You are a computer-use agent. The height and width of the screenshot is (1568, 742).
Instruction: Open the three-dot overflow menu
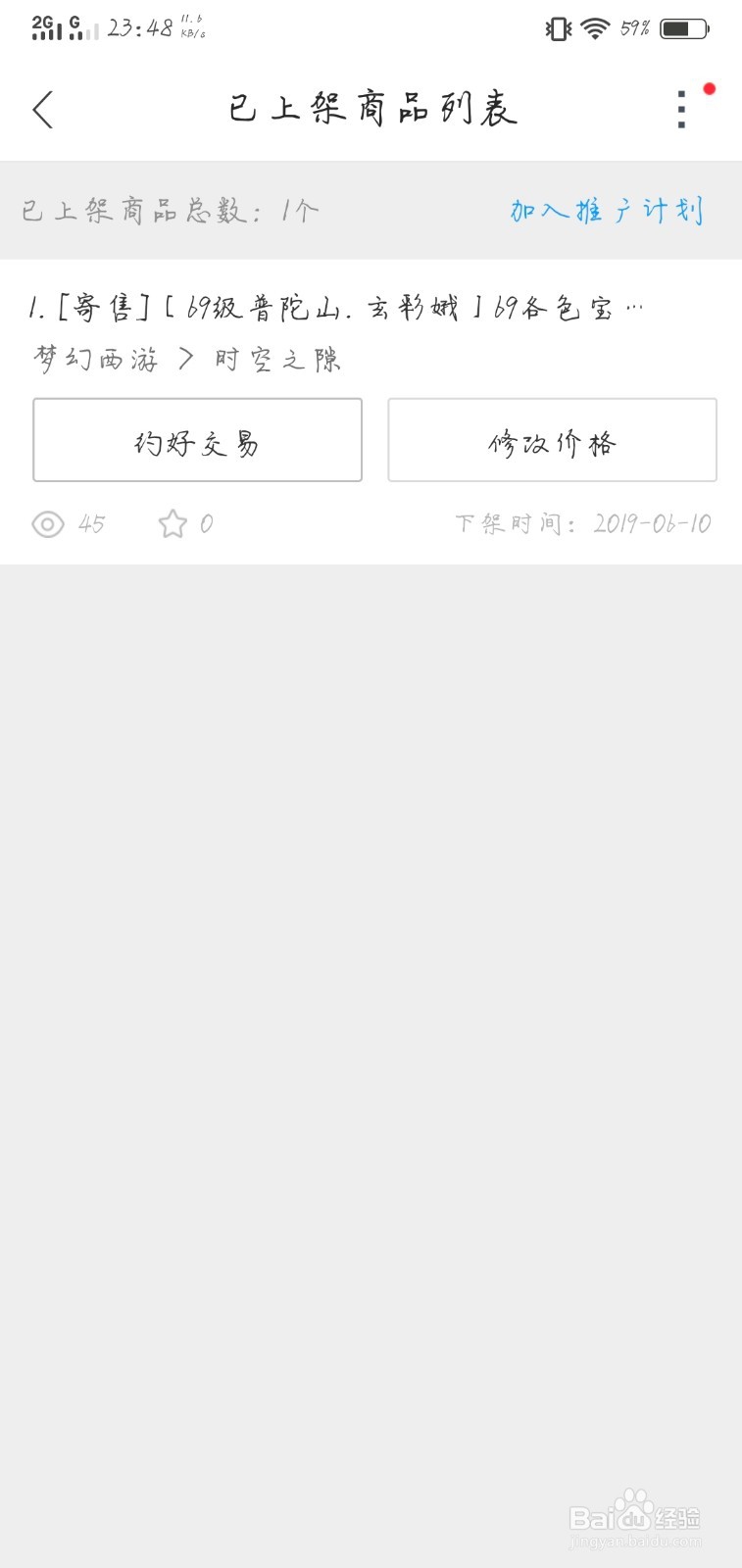coord(682,109)
